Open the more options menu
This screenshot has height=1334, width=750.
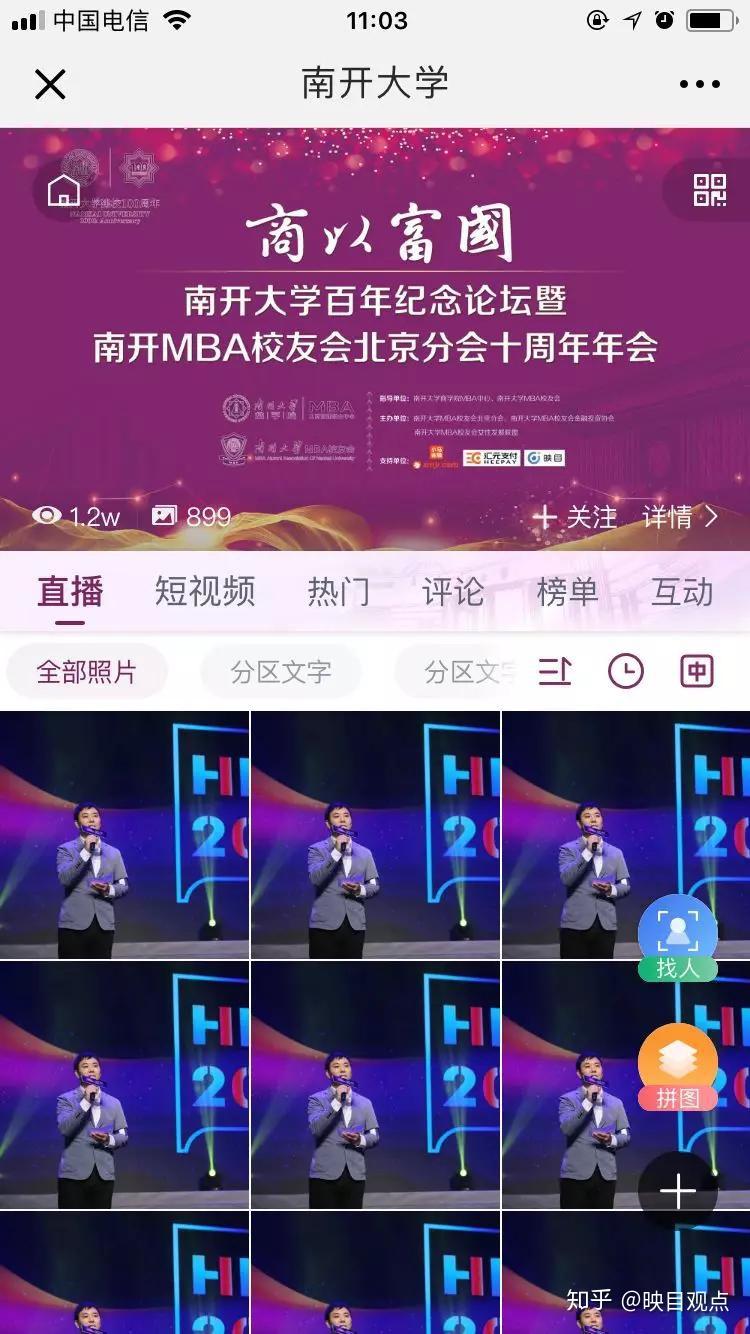(701, 84)
